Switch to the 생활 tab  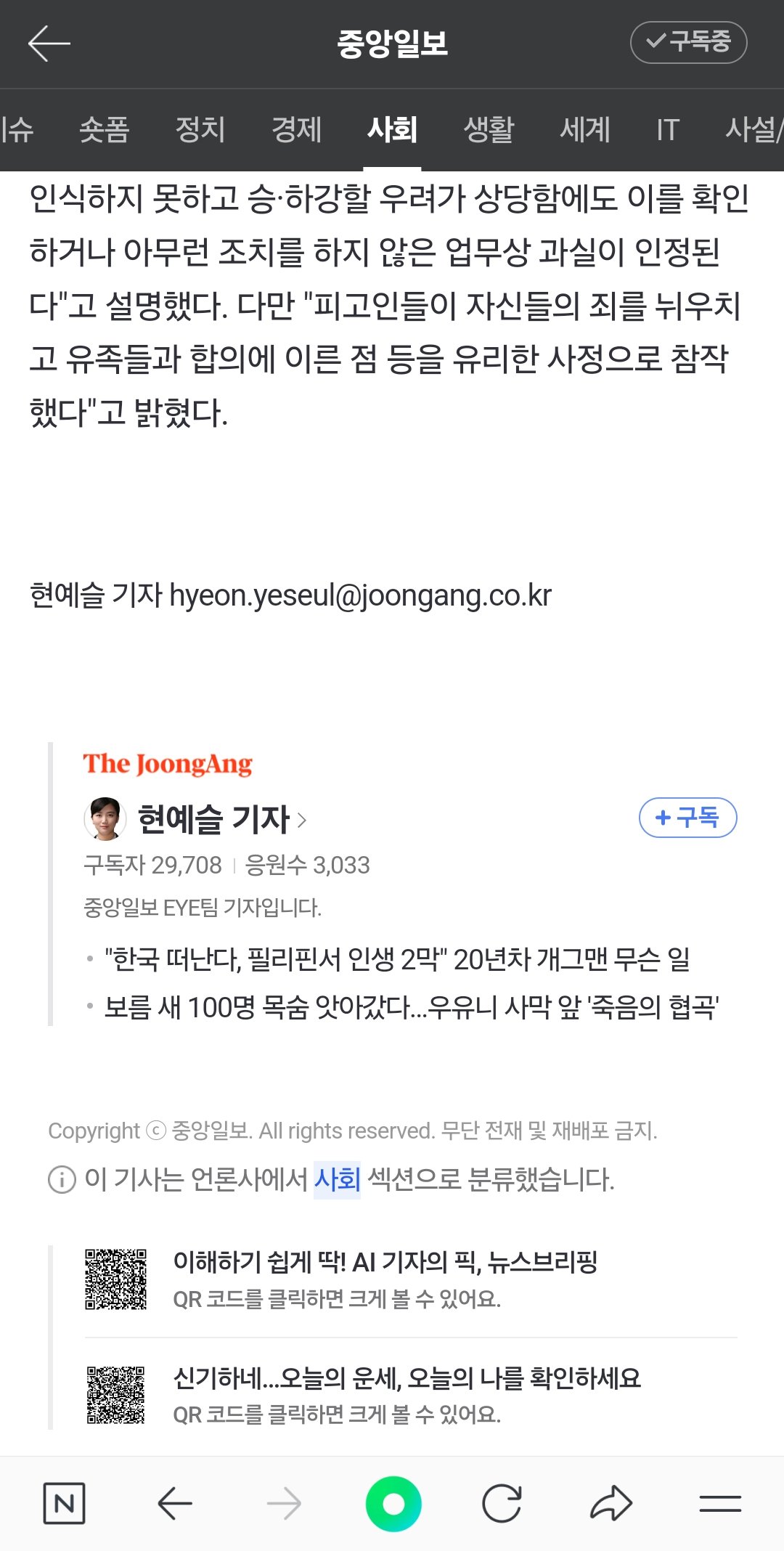click(489, 130)
